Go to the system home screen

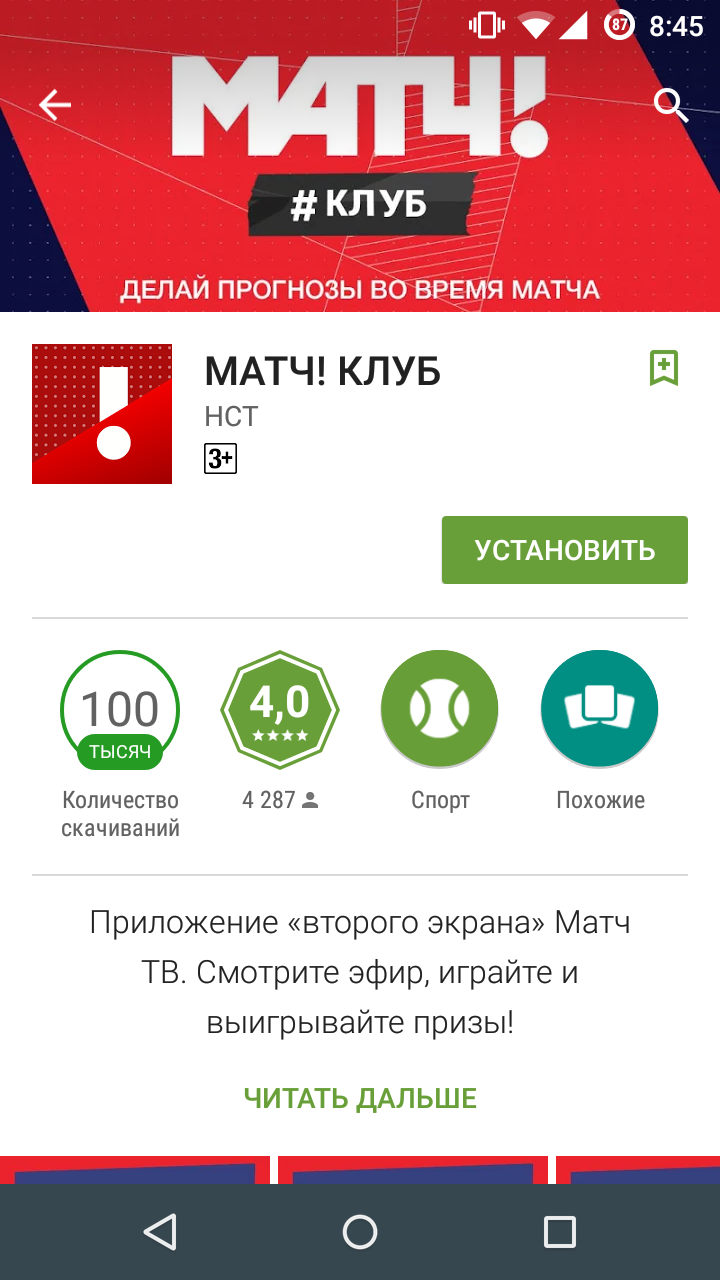point(360,1232)
